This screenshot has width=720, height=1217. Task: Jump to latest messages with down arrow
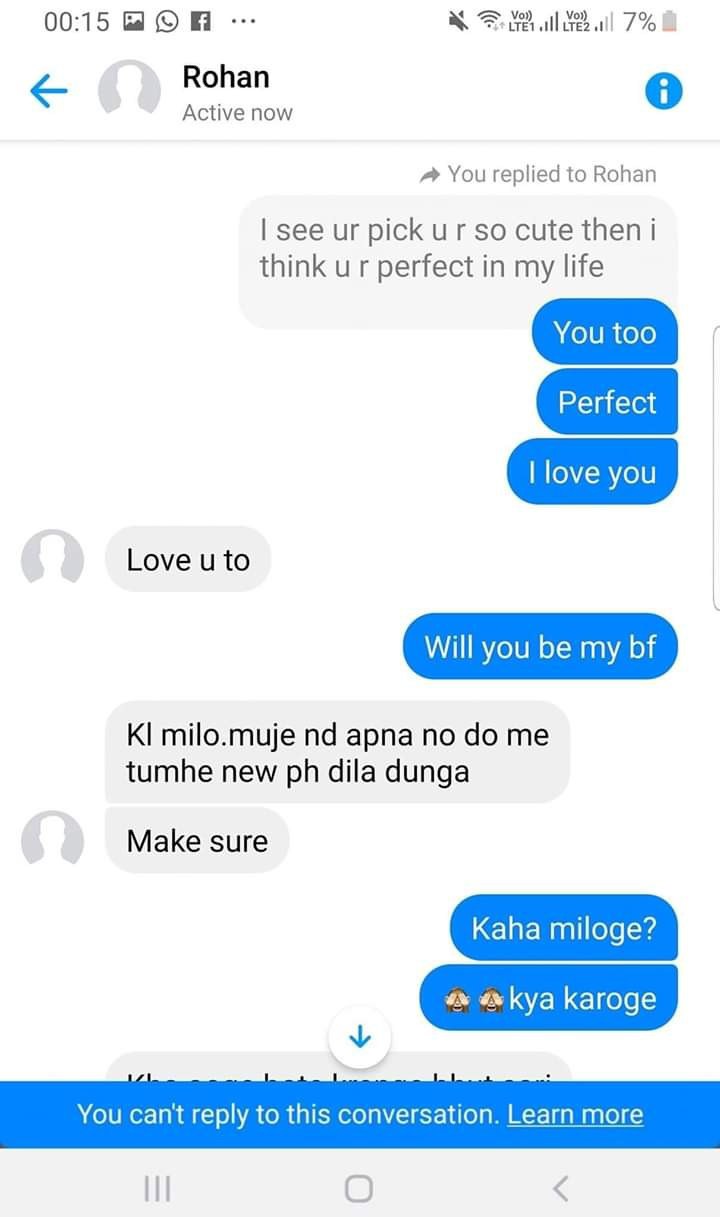[x=360, y=1035]
